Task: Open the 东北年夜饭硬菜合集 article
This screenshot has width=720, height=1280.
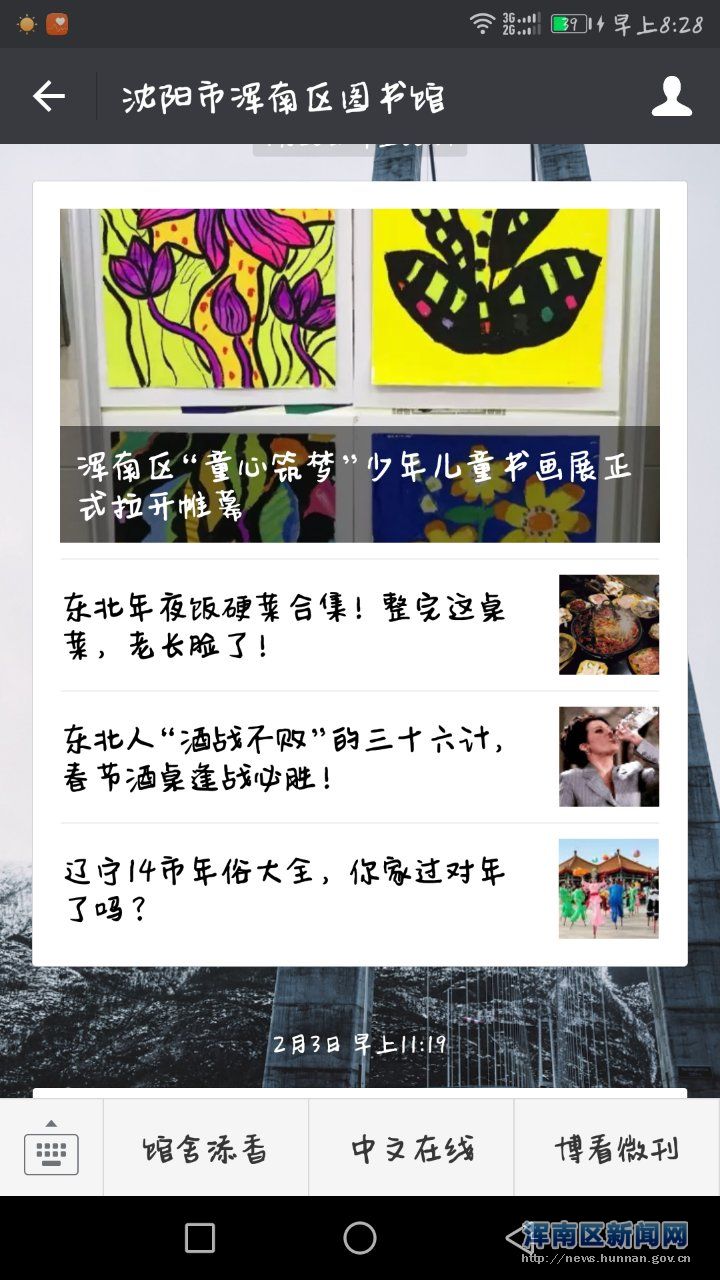Action: coord(360,625)
